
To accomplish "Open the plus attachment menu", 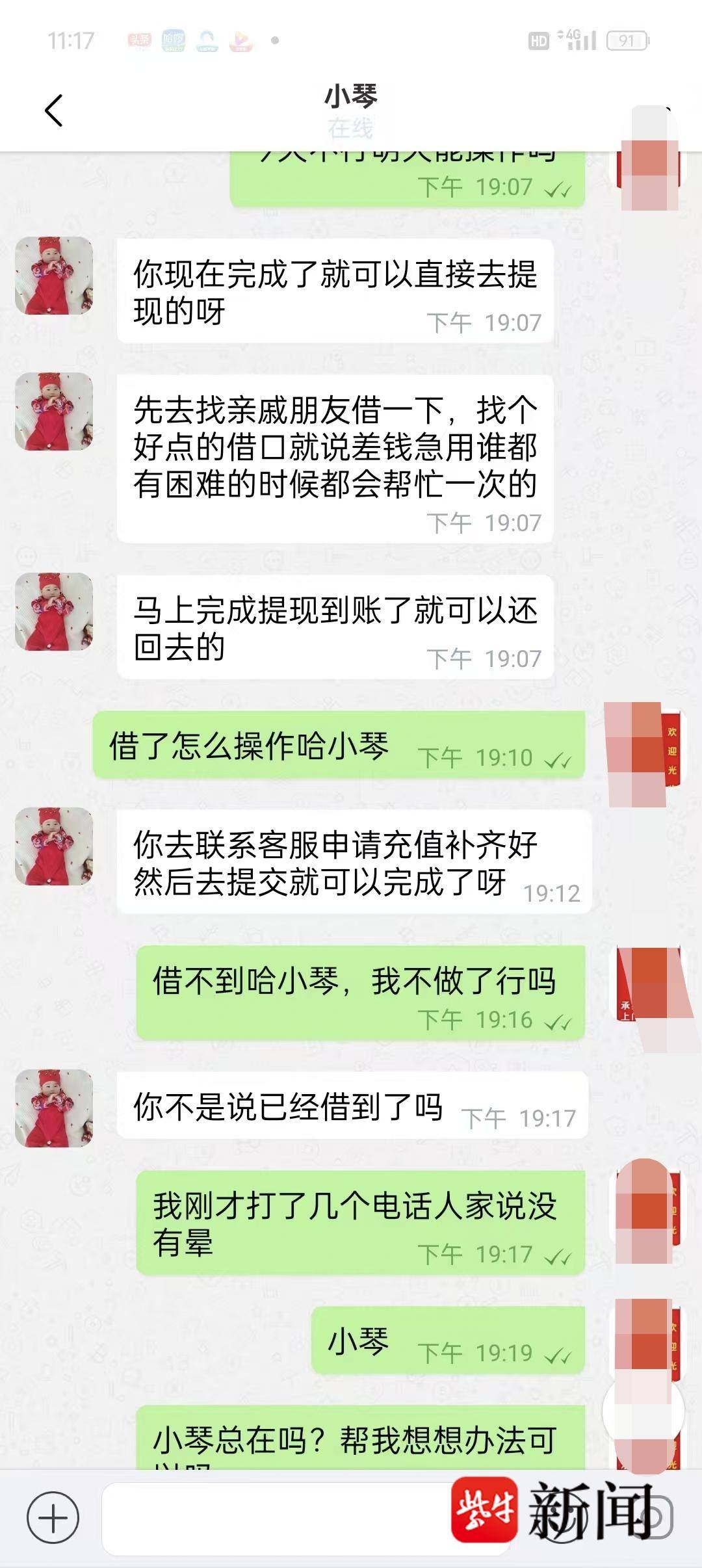I will [53, 1518].
